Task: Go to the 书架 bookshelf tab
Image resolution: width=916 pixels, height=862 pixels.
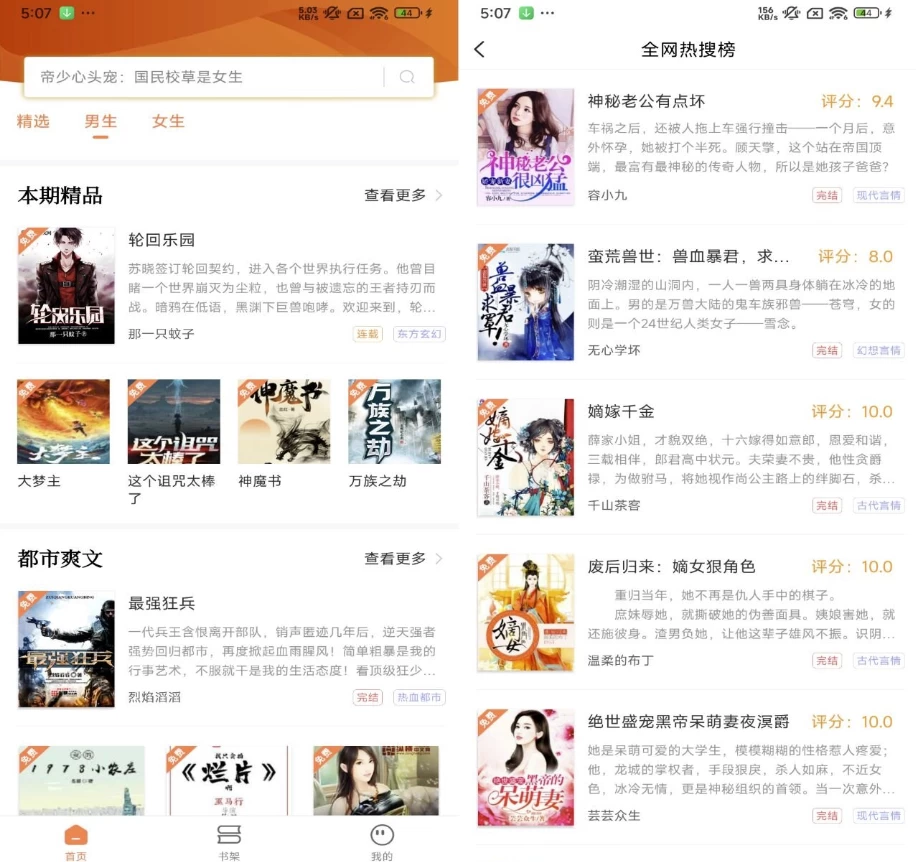Action: click(x=229, y=842)
